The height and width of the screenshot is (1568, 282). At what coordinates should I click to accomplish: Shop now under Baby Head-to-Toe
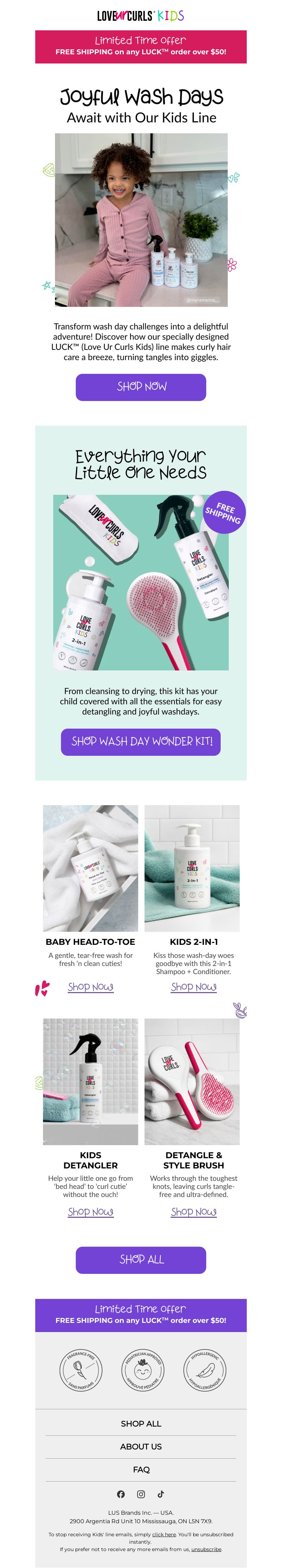(91, 987)
